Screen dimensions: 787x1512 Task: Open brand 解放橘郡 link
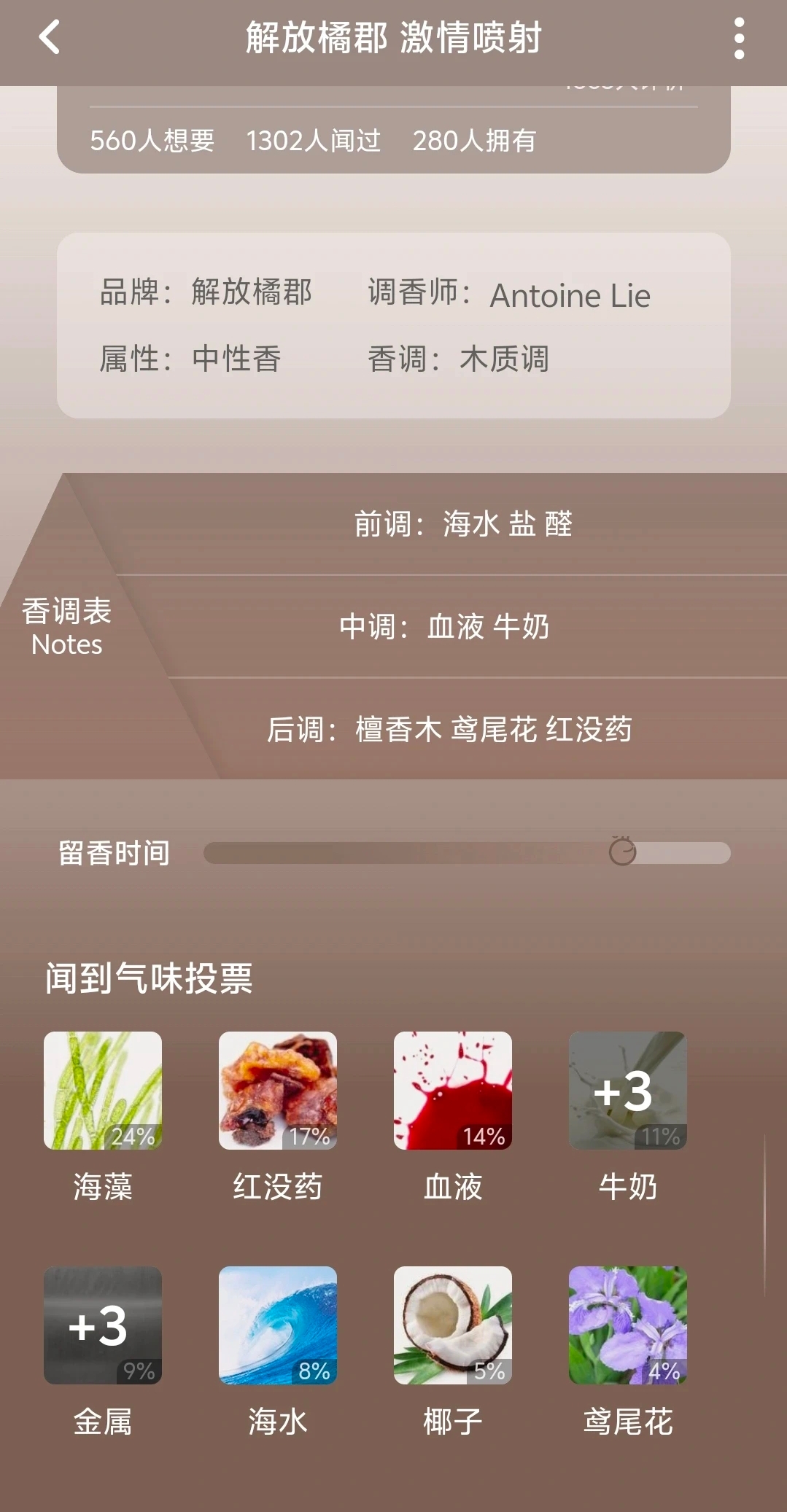point(252,292)
